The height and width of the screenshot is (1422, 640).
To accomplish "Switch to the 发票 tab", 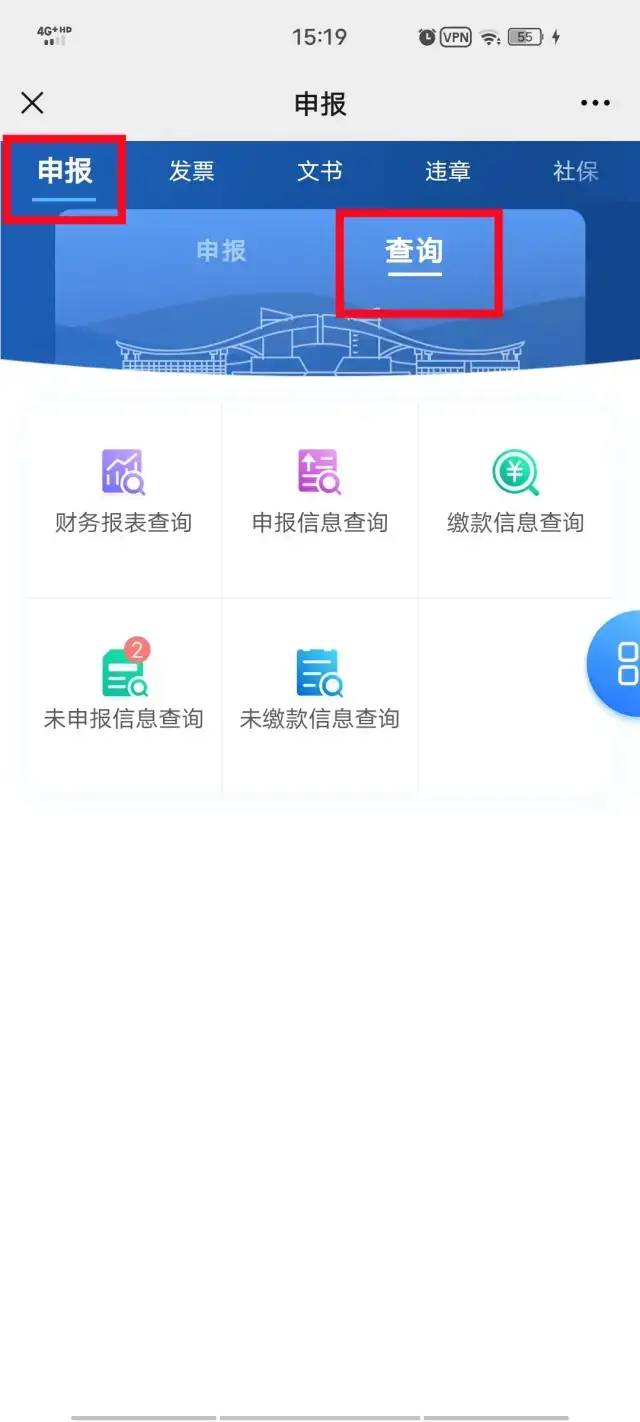I will point(191,171).
